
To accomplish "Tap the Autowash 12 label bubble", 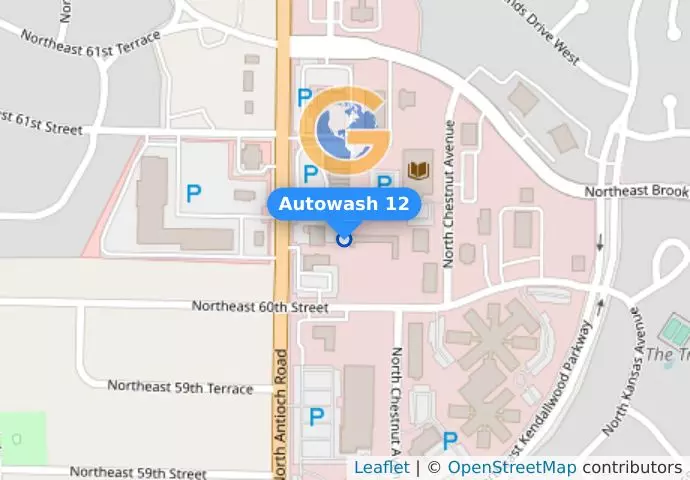I will point(344,204).
